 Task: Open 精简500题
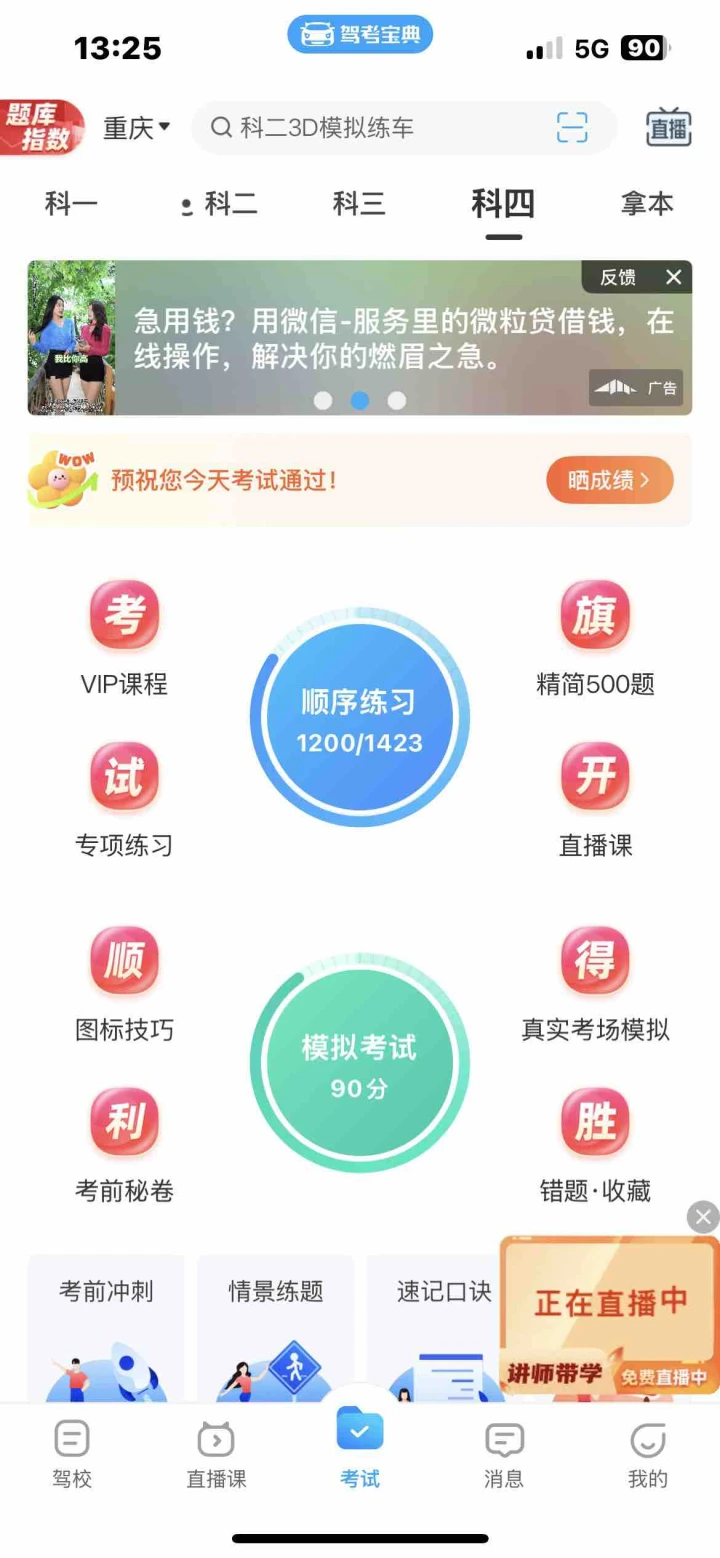click(x=595, y=639)
